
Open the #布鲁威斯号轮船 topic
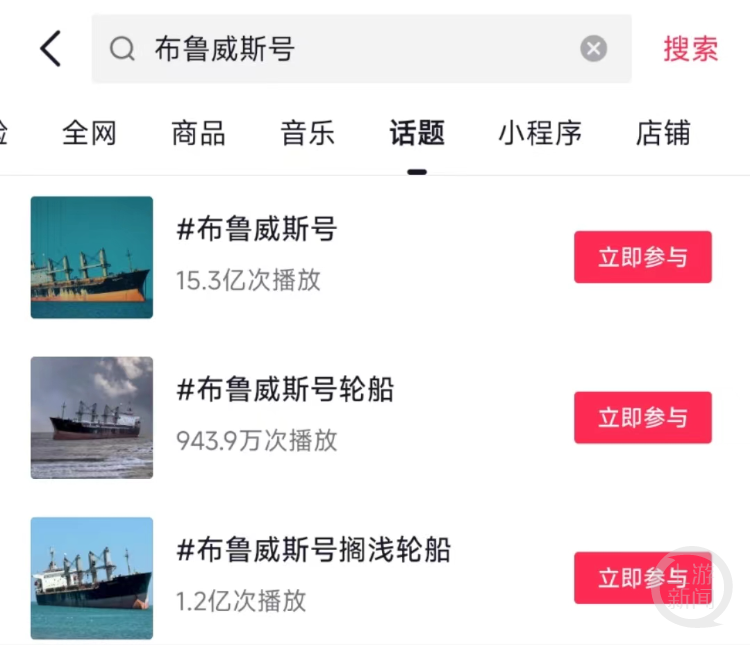click(x=285, y=390)
